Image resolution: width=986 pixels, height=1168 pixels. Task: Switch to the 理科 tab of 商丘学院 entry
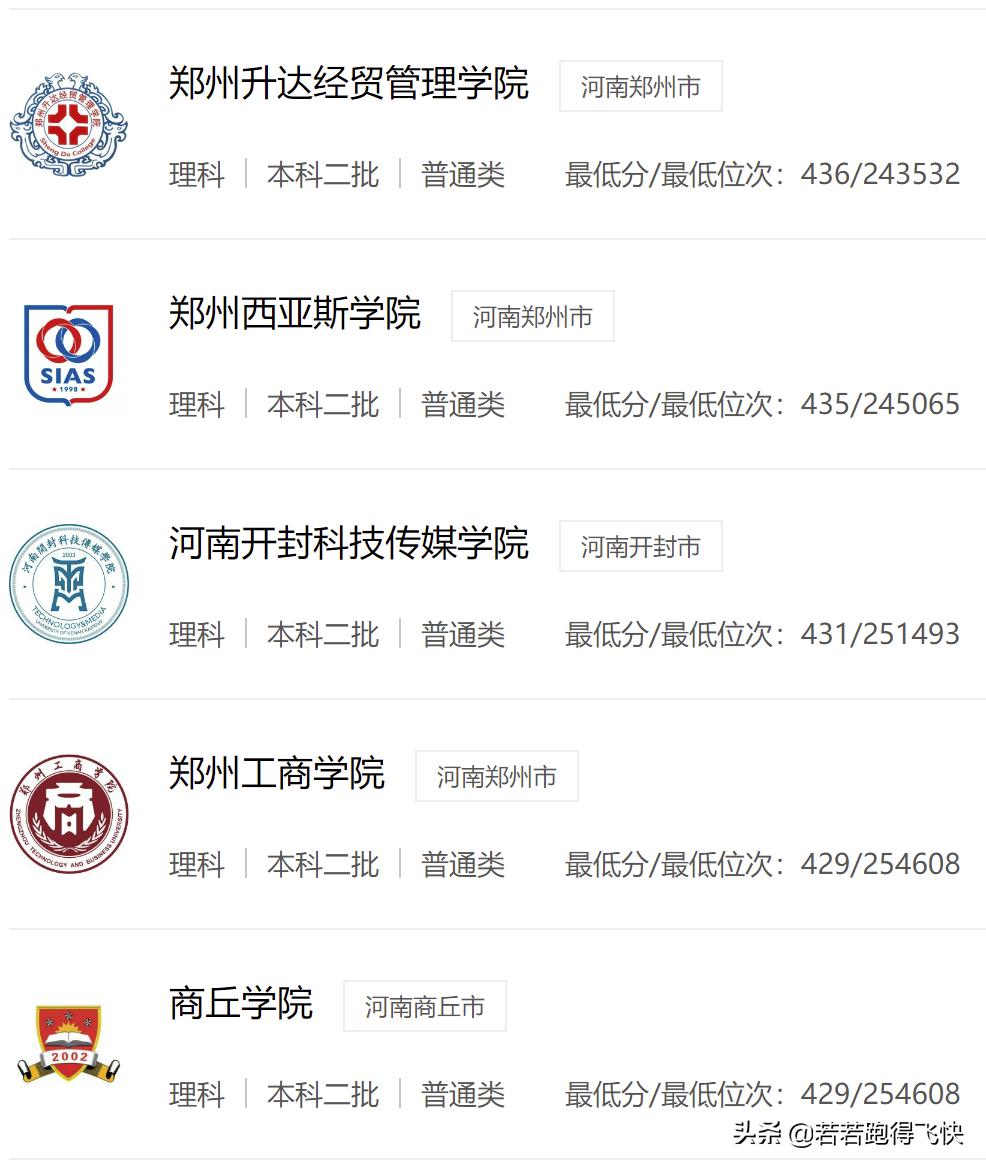(196, 1096)
